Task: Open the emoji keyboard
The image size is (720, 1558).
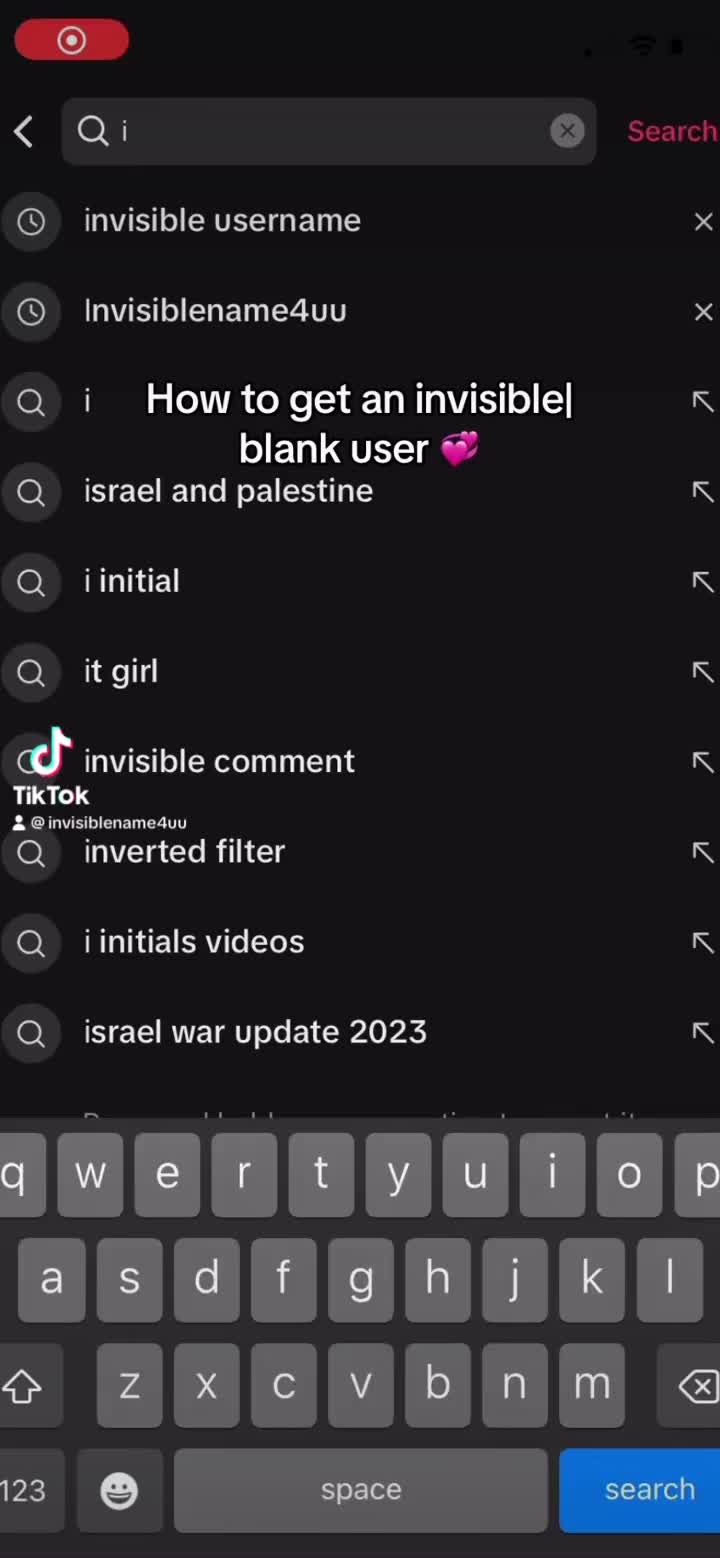Action: point(119,1490)
